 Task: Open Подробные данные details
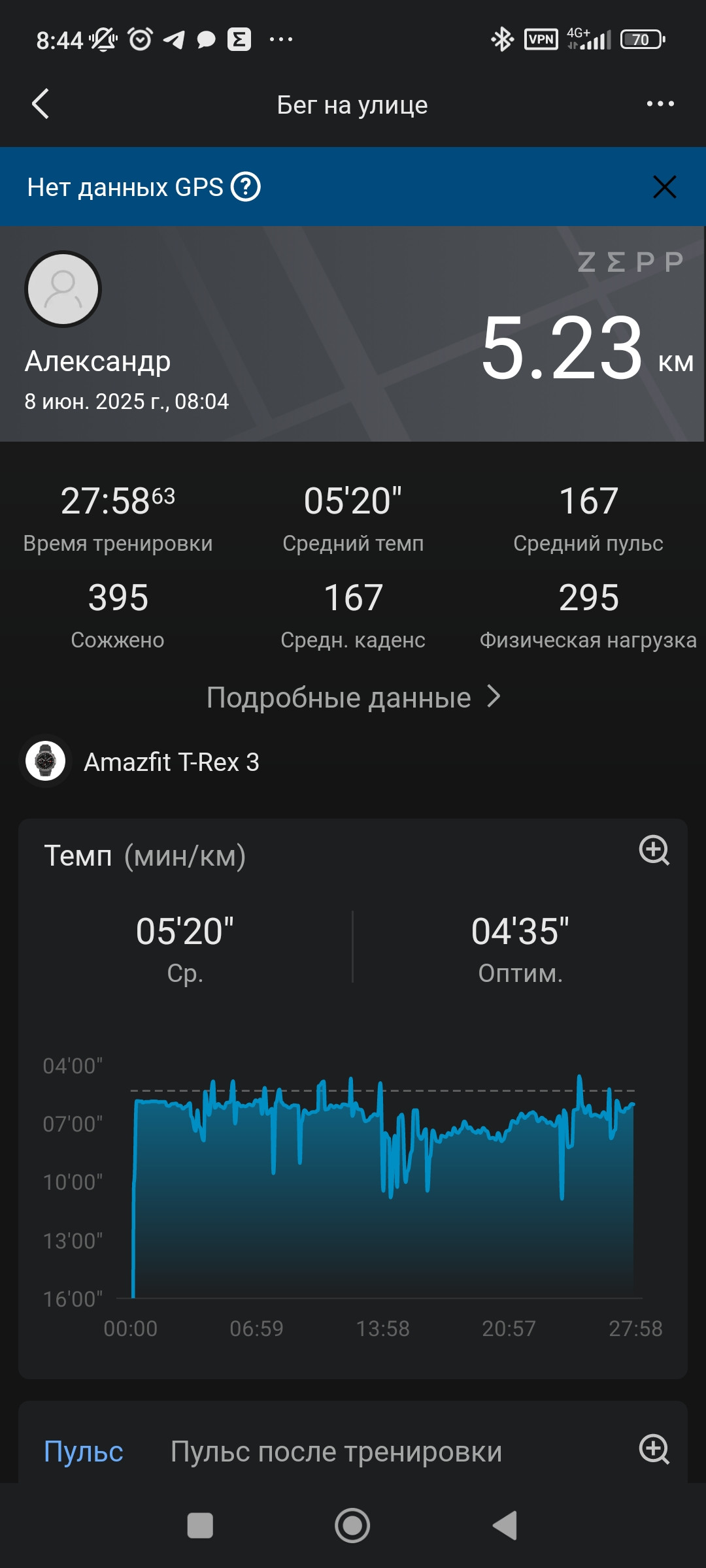[x=353, y=698]
